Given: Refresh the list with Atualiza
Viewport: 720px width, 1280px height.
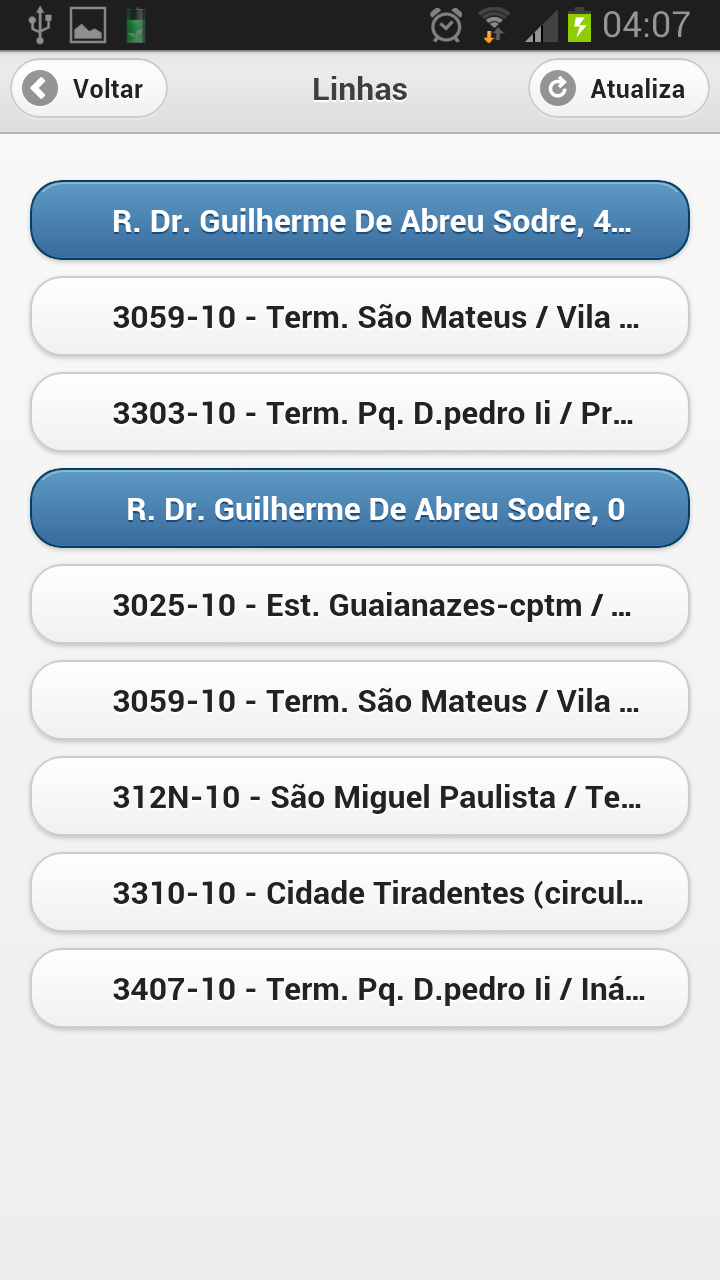Looking at the screenshot, I should (x=618, y=89).
